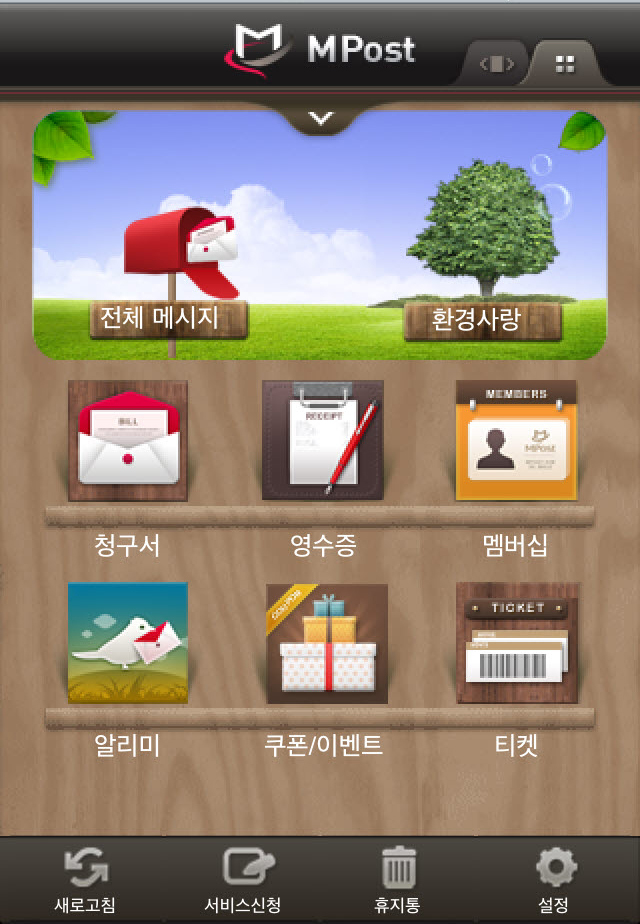
Task: Switch to the card slide view tab
Action: (497, 64)
